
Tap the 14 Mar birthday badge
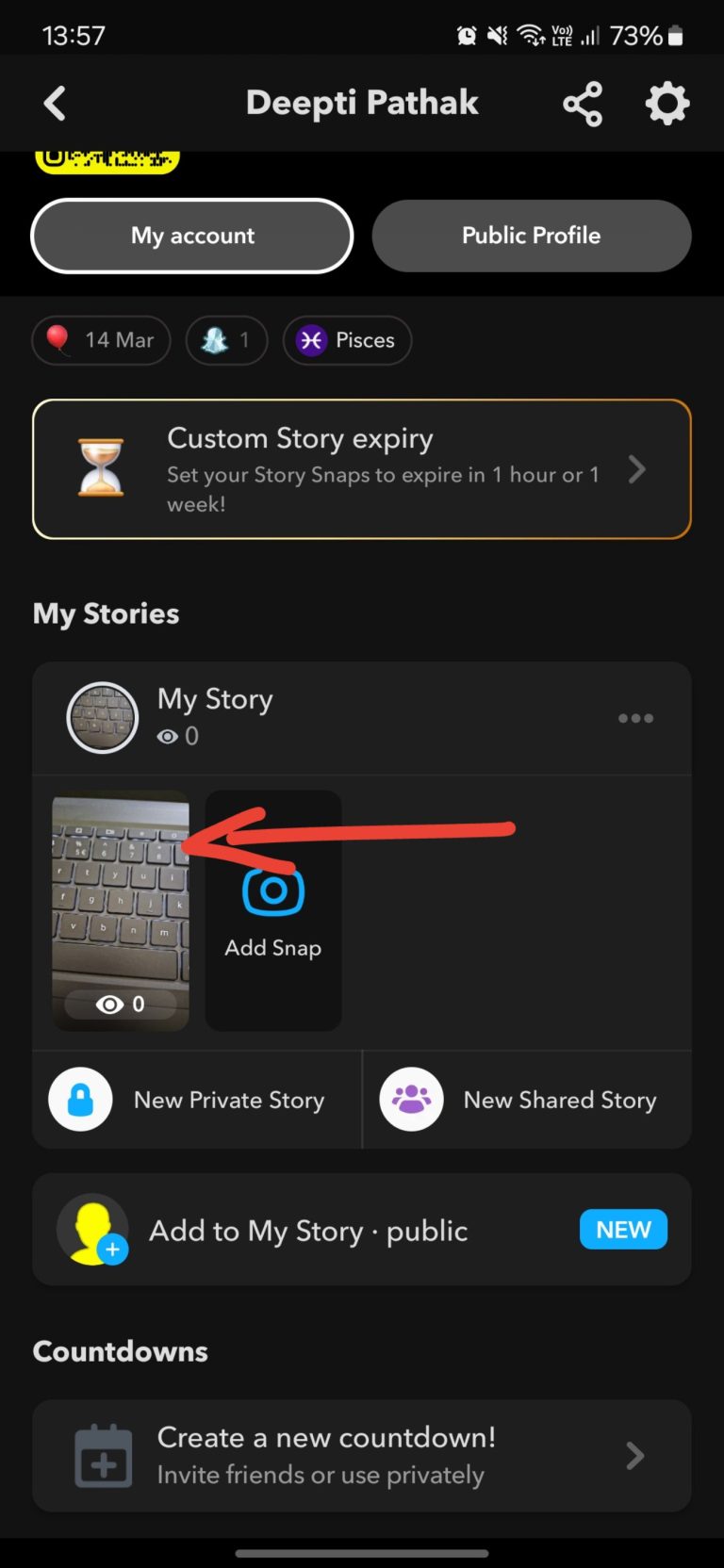coord(101,340)
